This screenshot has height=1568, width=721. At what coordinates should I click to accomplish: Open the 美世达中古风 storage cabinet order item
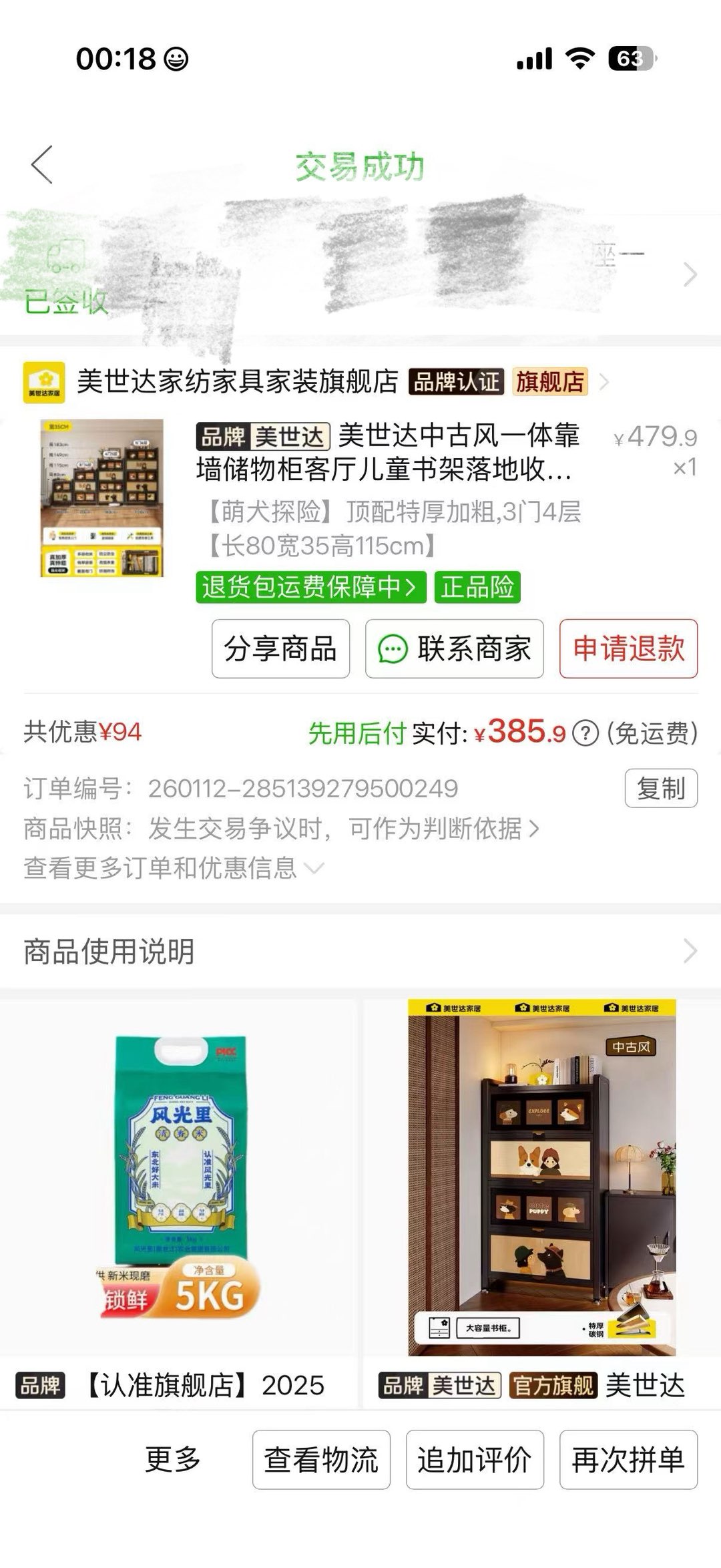tap(387, 453)
